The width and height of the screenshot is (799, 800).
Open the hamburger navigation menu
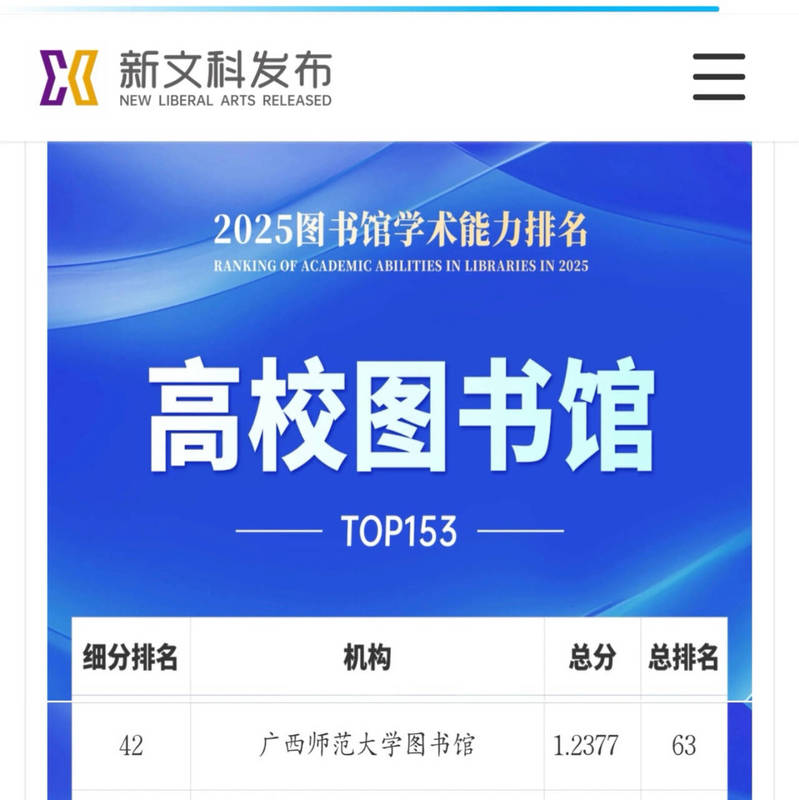point(719,77)
